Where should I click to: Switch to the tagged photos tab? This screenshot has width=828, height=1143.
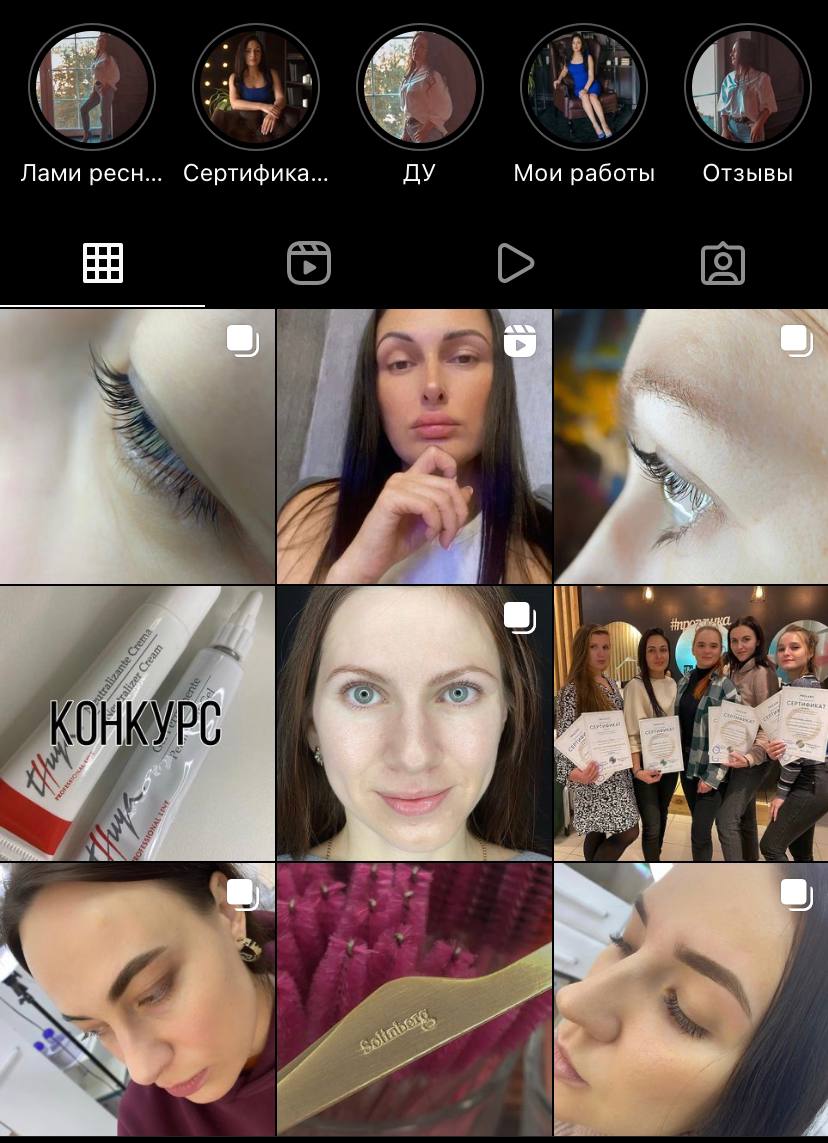722,264
